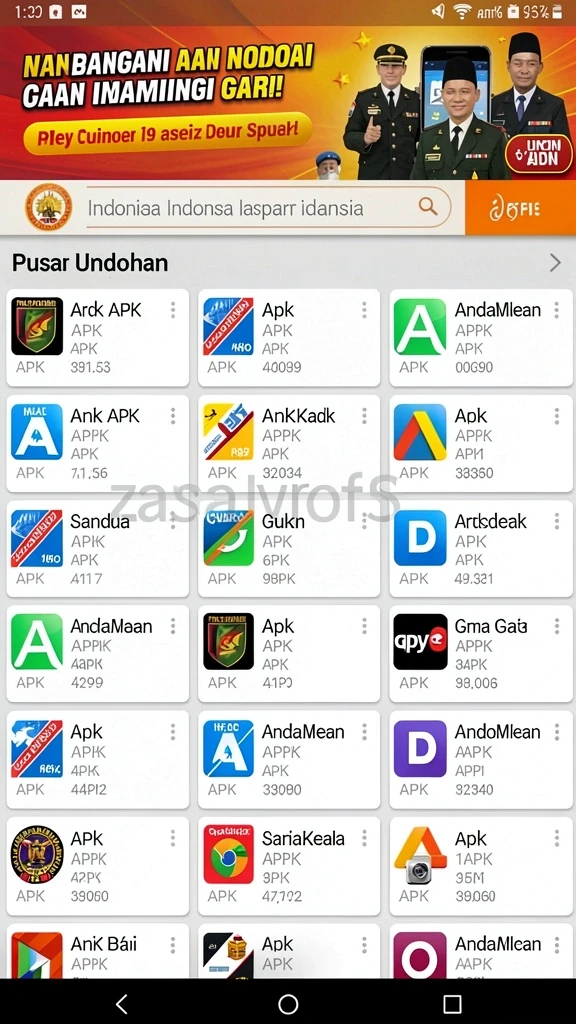Open the Sandua app card
This screenshot has width=576, height=1024.
pos(98,549)
